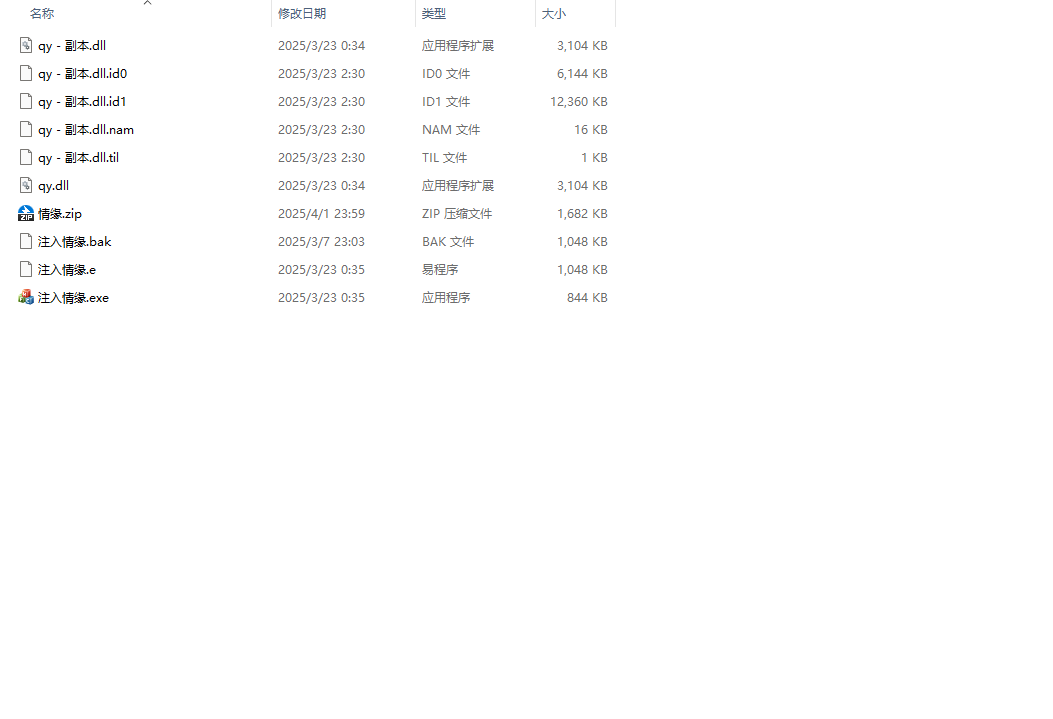Viewport: 1053px width, 719px height.
Task: Select the qy - 副本.dll.nam file
Action: click(85, 129)
